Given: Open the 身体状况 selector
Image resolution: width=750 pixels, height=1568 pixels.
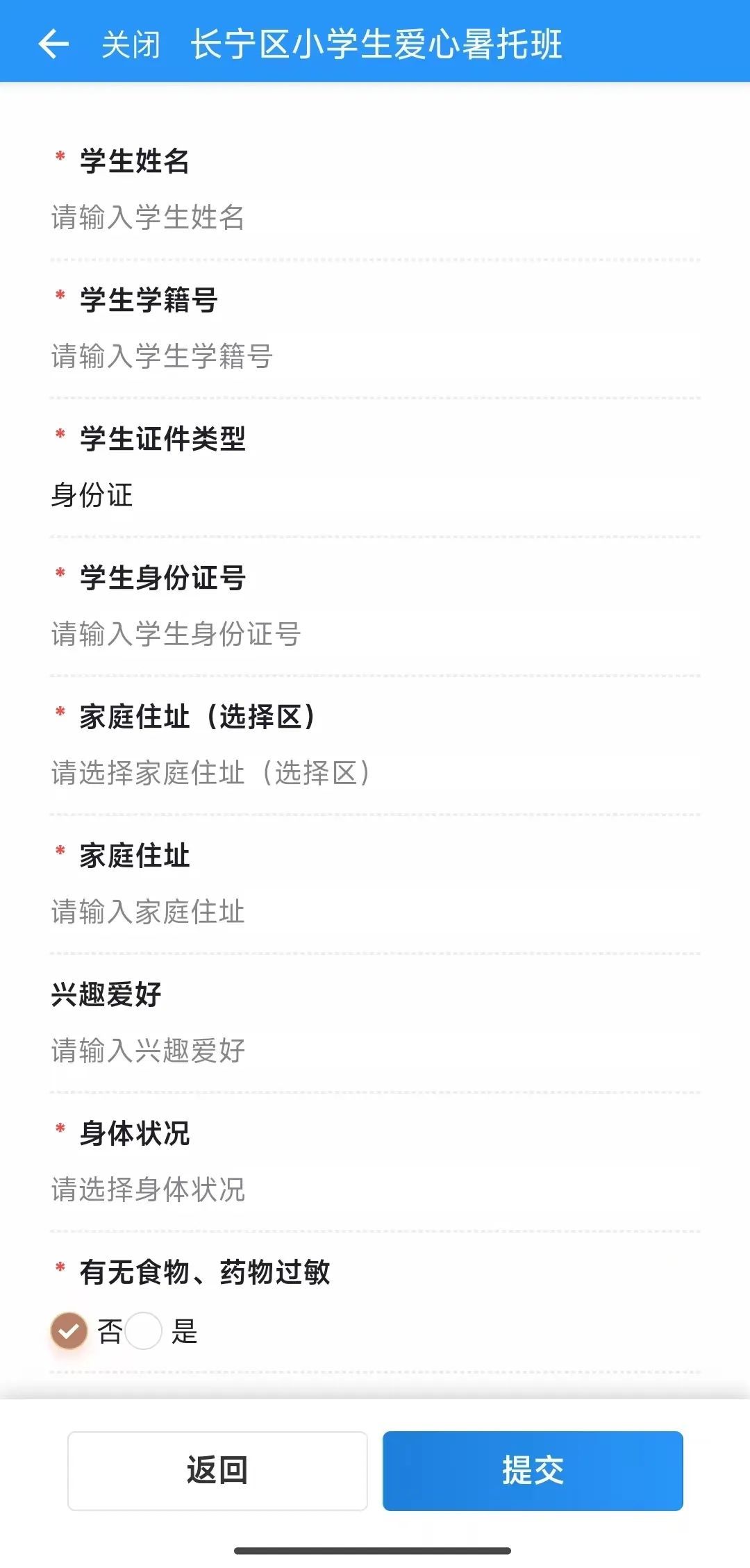Looking at the screenshot, I should 375,1190.
